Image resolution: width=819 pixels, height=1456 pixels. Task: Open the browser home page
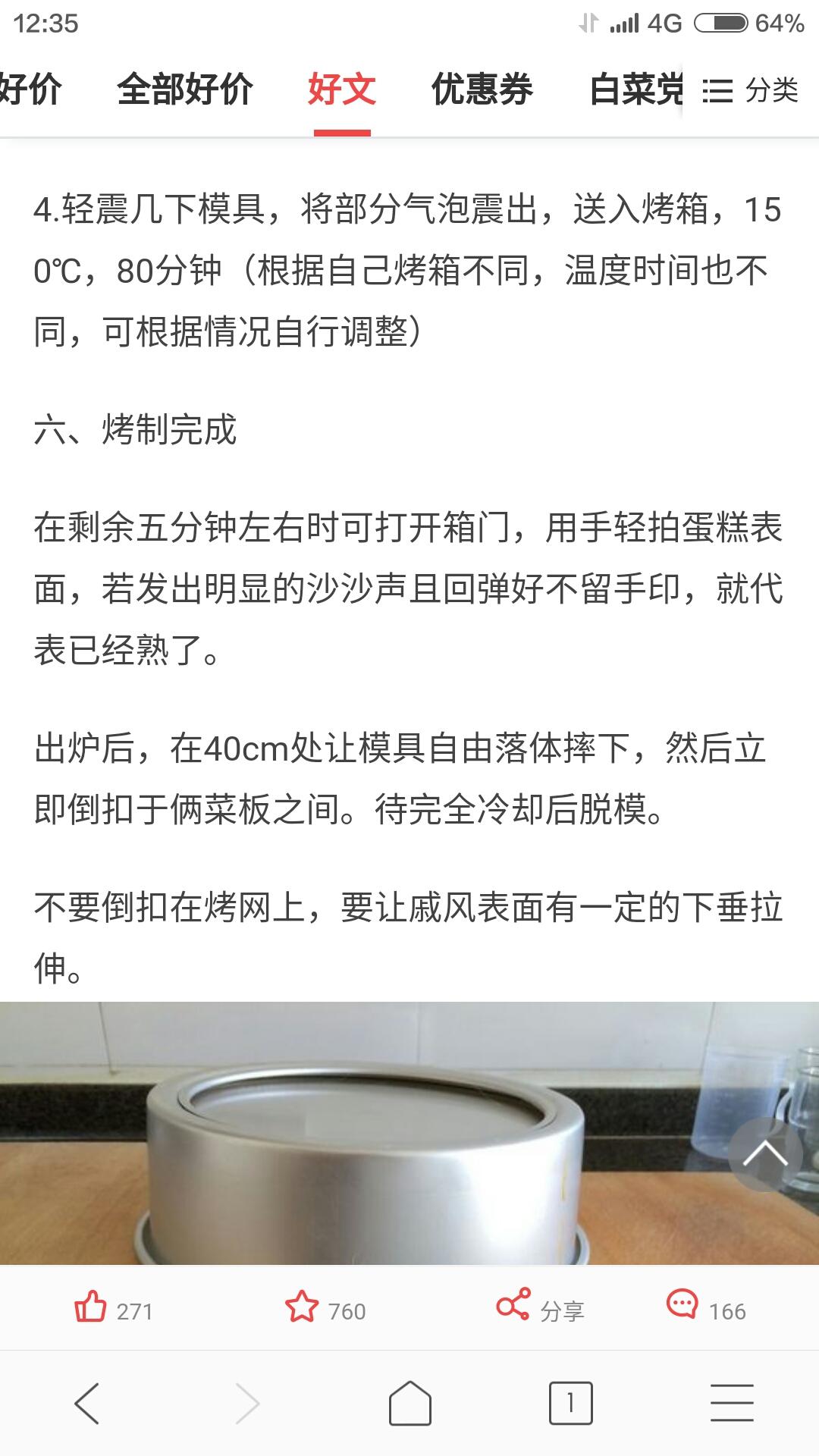(409, 1403)
